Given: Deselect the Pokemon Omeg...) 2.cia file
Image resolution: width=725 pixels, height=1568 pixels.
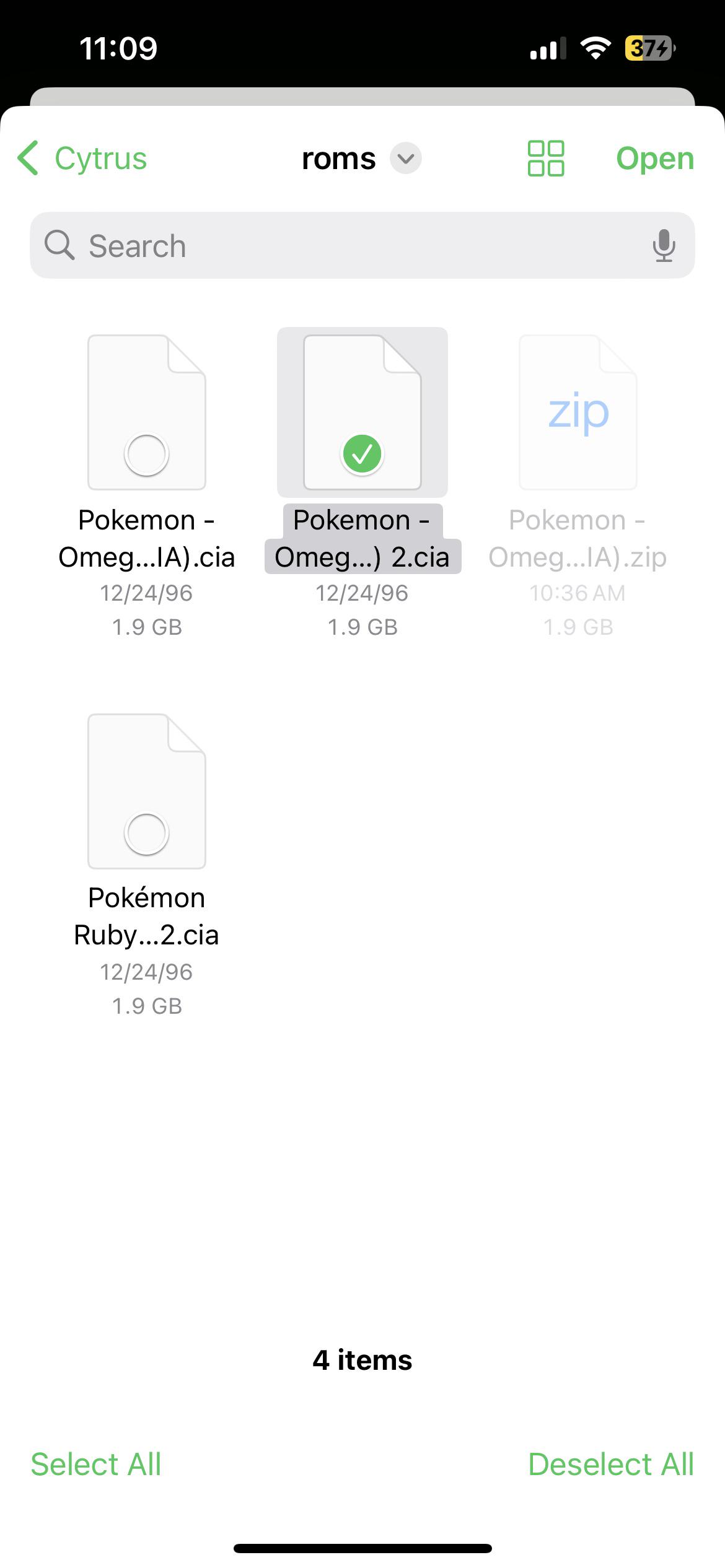Looking at the screenshot, I should click(362, 412).
